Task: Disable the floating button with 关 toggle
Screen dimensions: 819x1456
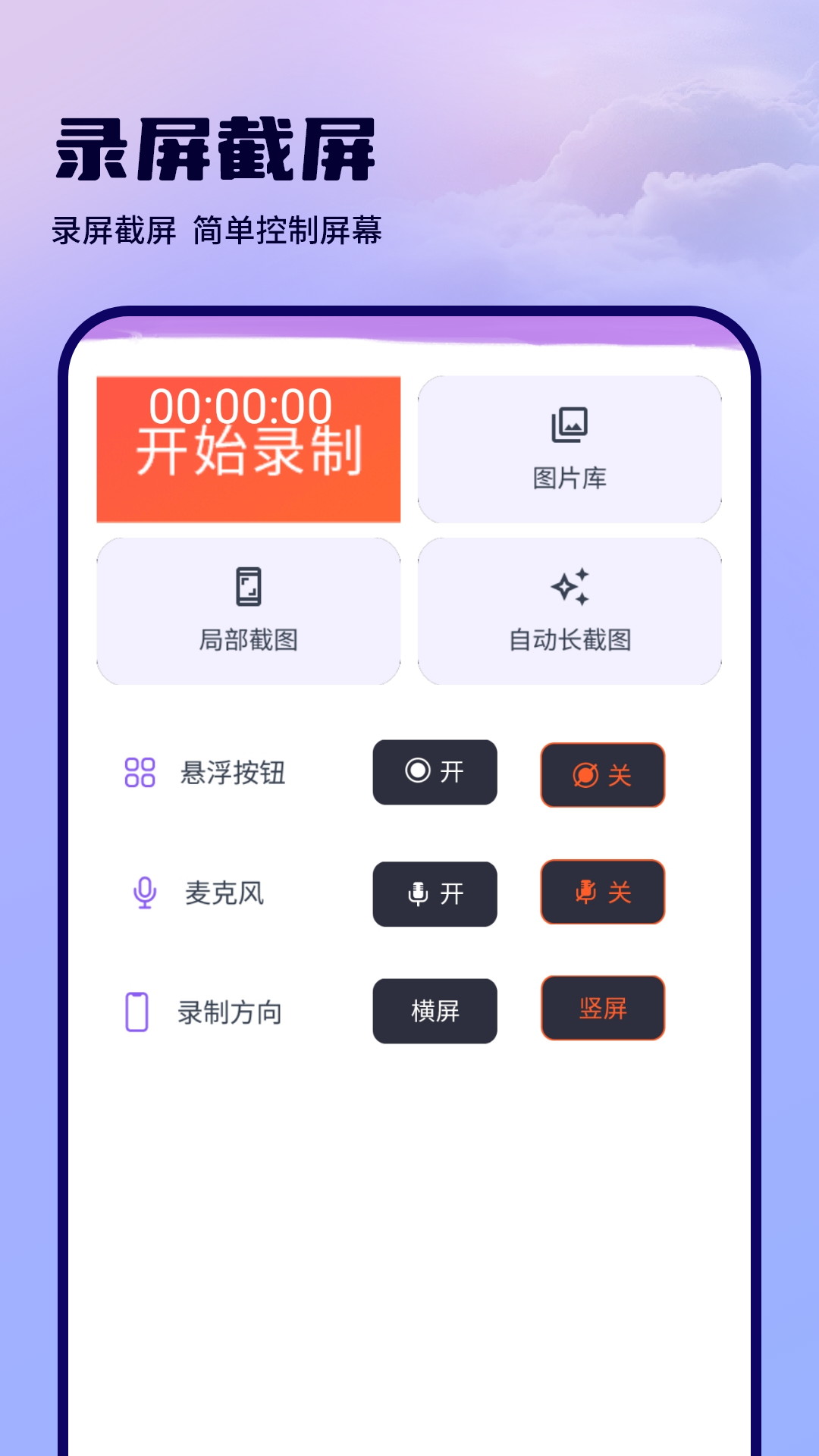Action: click(601, 772)
